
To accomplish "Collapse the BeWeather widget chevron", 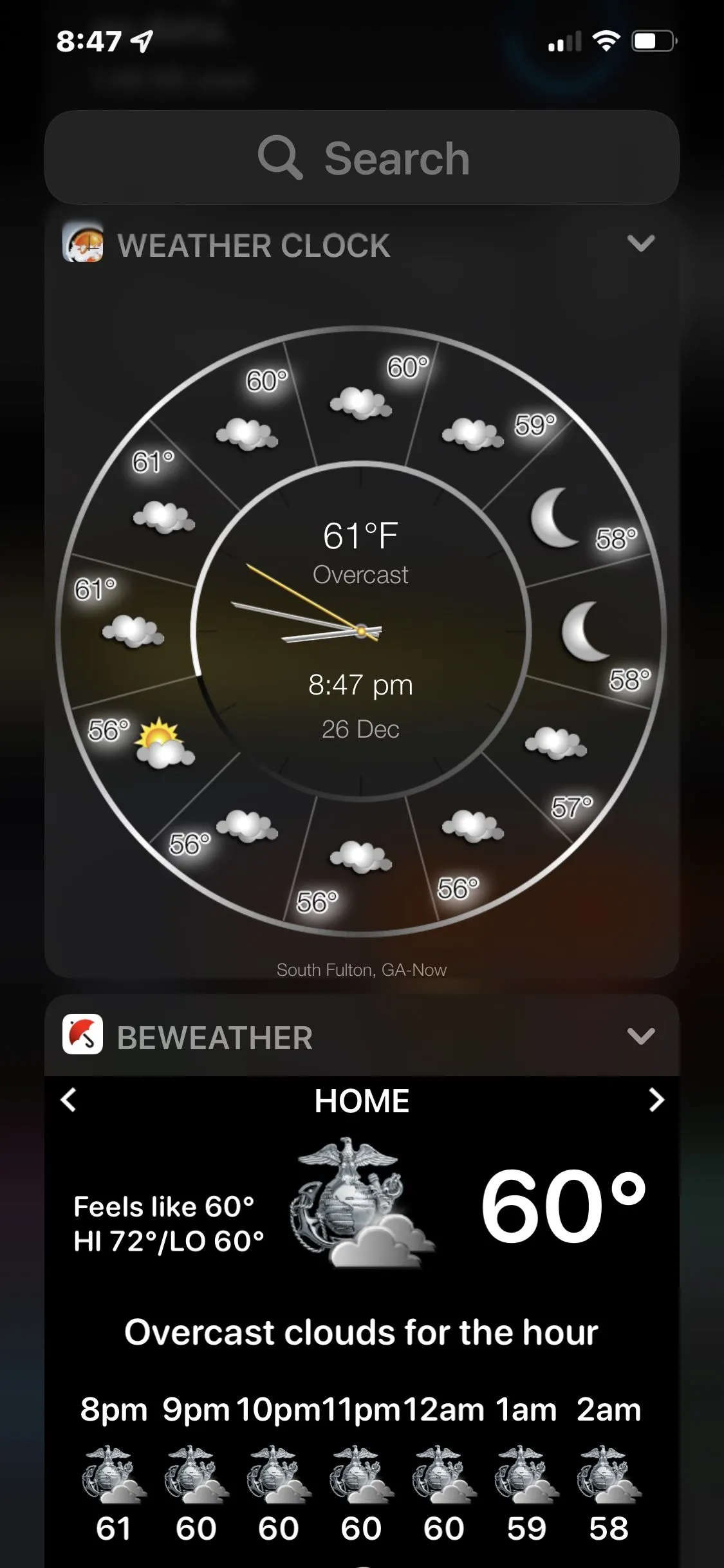I will click(x=640, y=1036).
